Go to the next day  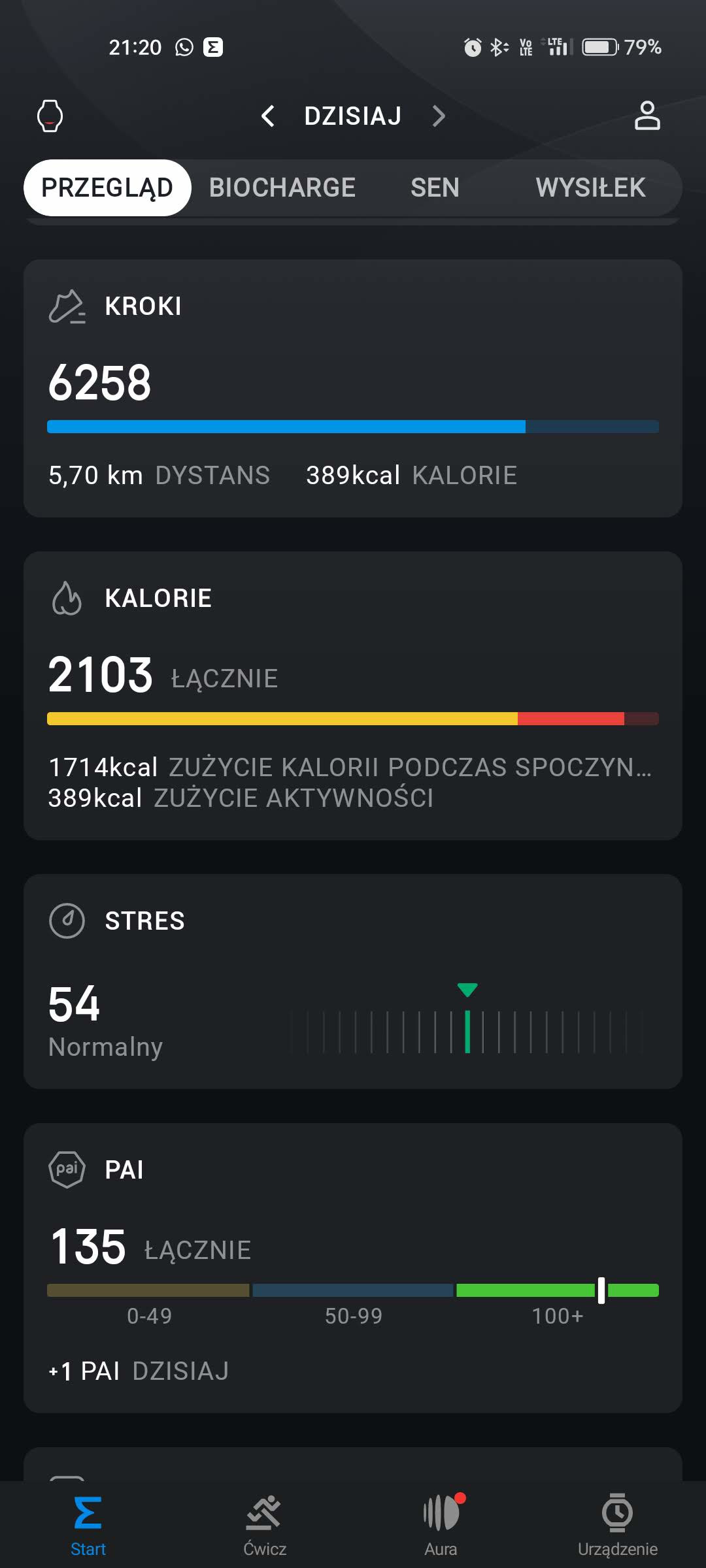[x=439, y=116]
